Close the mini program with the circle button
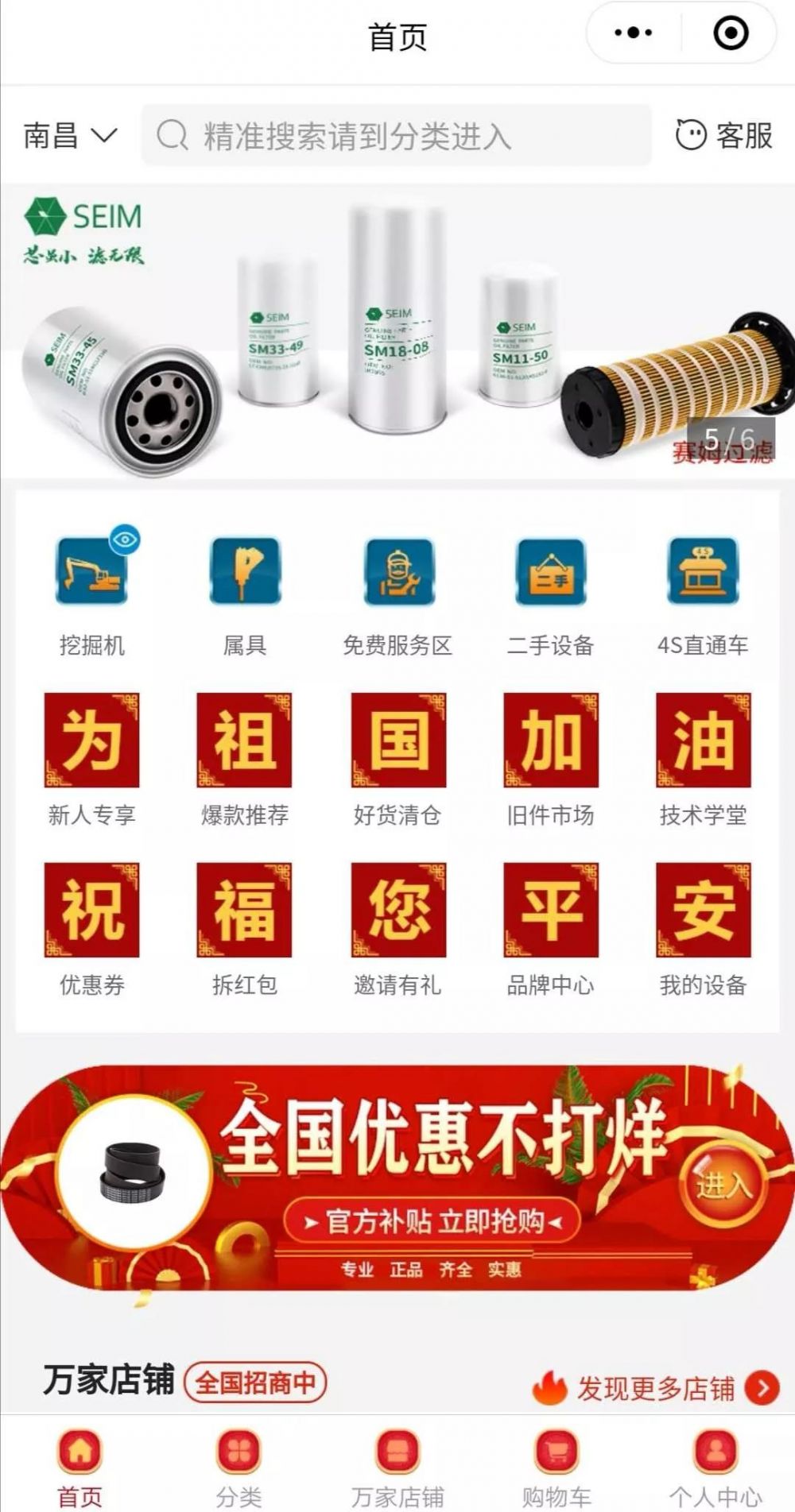Screen dimensions: 795x1512 click(x=731, y=33)
